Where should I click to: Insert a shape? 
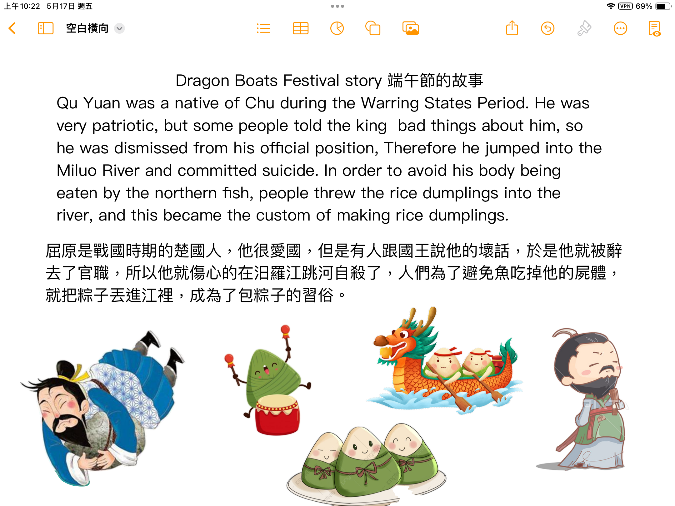coord(373,29)
